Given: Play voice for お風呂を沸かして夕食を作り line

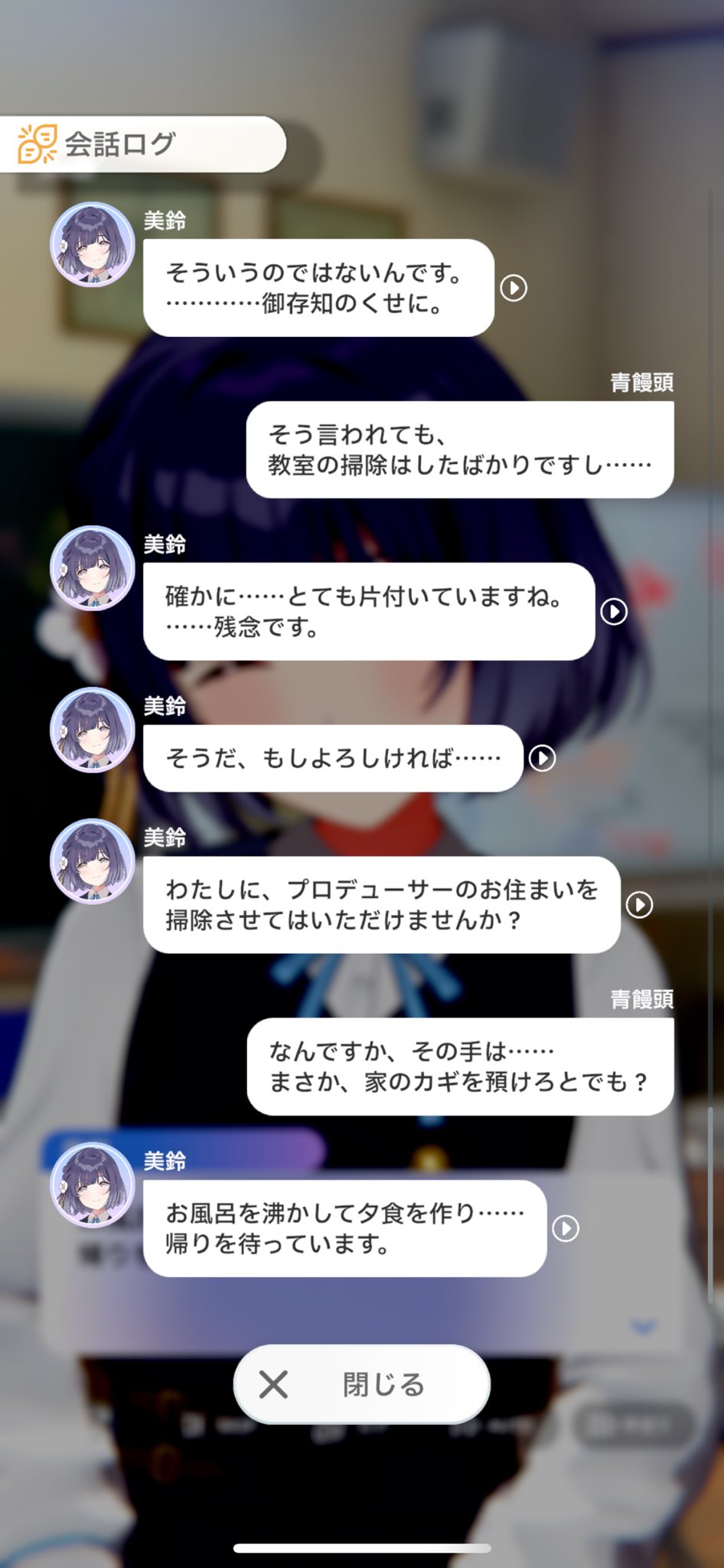Looking at the screenshot, I should pyautogui.click(x=566, y=1228).
